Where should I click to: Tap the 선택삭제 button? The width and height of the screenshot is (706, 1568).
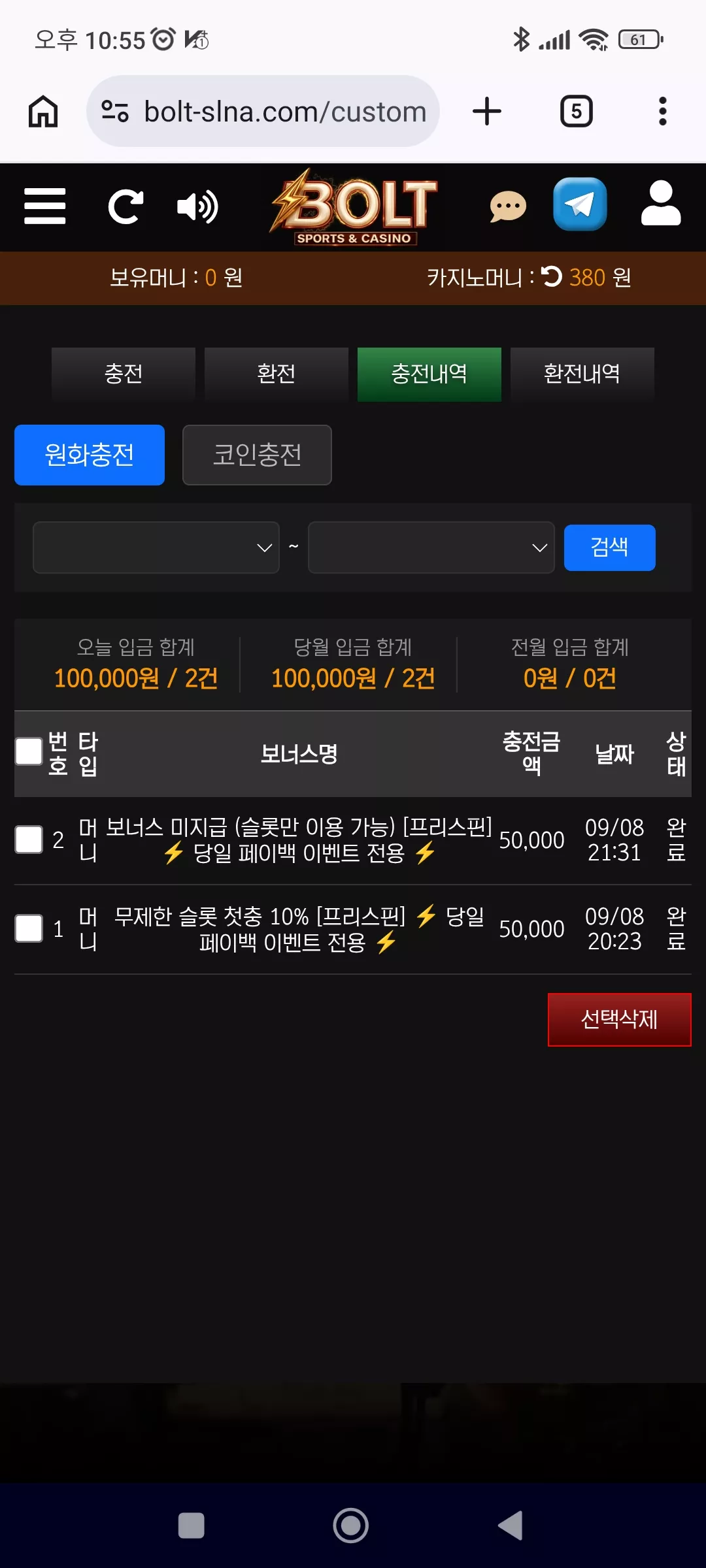coord(620,1019)
